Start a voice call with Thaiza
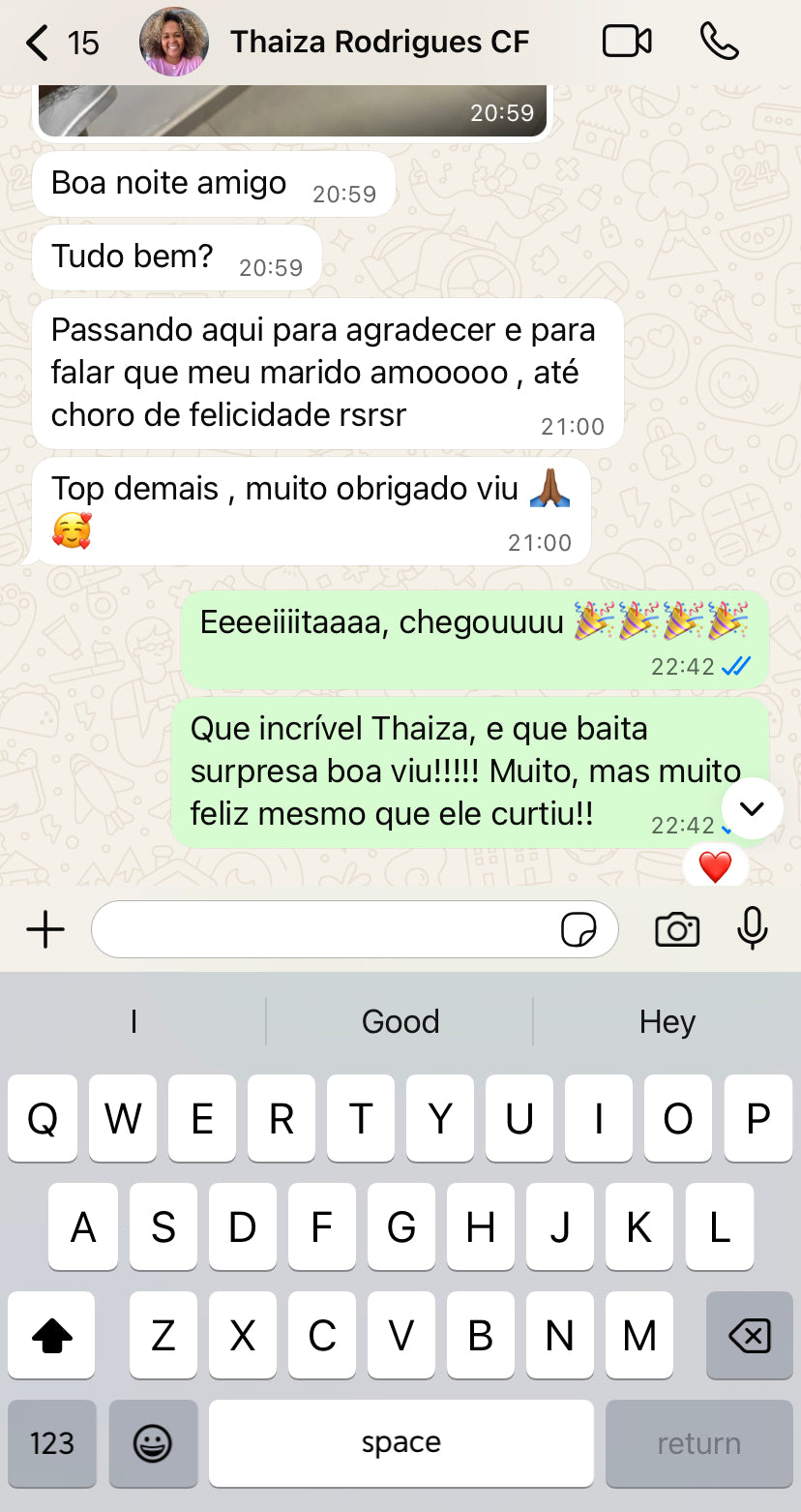 pyautogui.click(x=719, y=42)
